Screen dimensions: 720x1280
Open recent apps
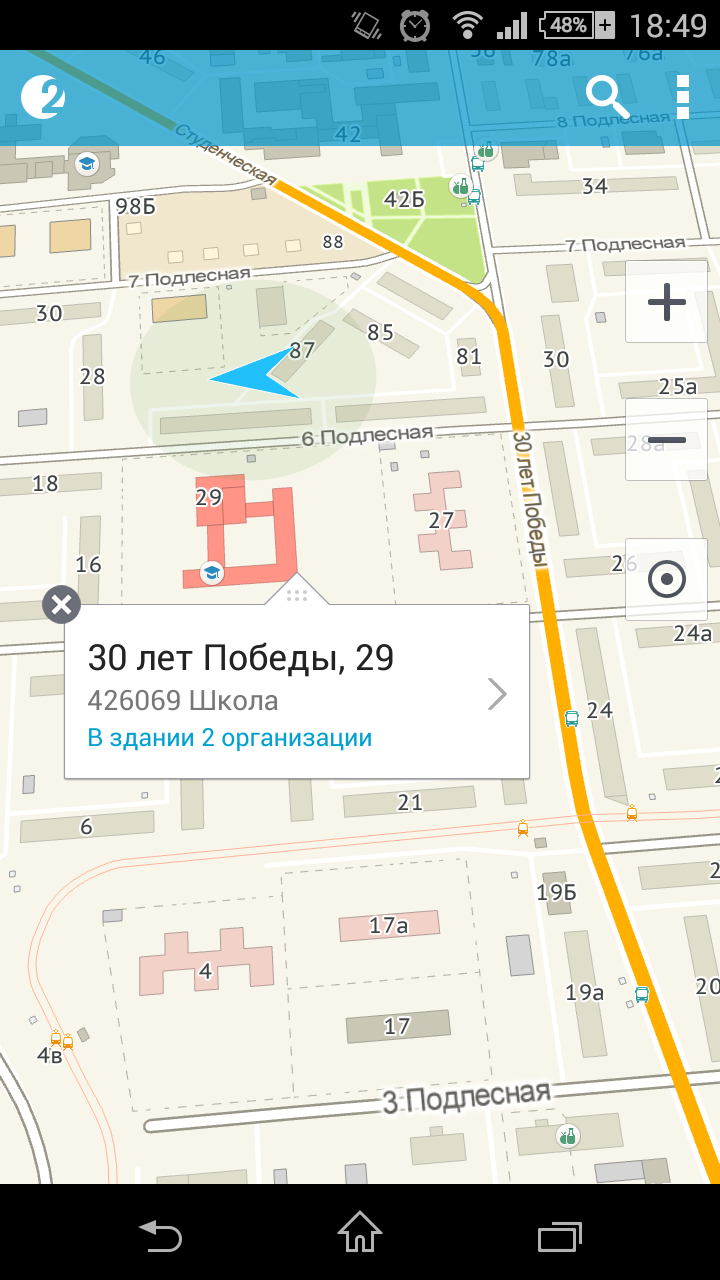[x=560, y=1235]
